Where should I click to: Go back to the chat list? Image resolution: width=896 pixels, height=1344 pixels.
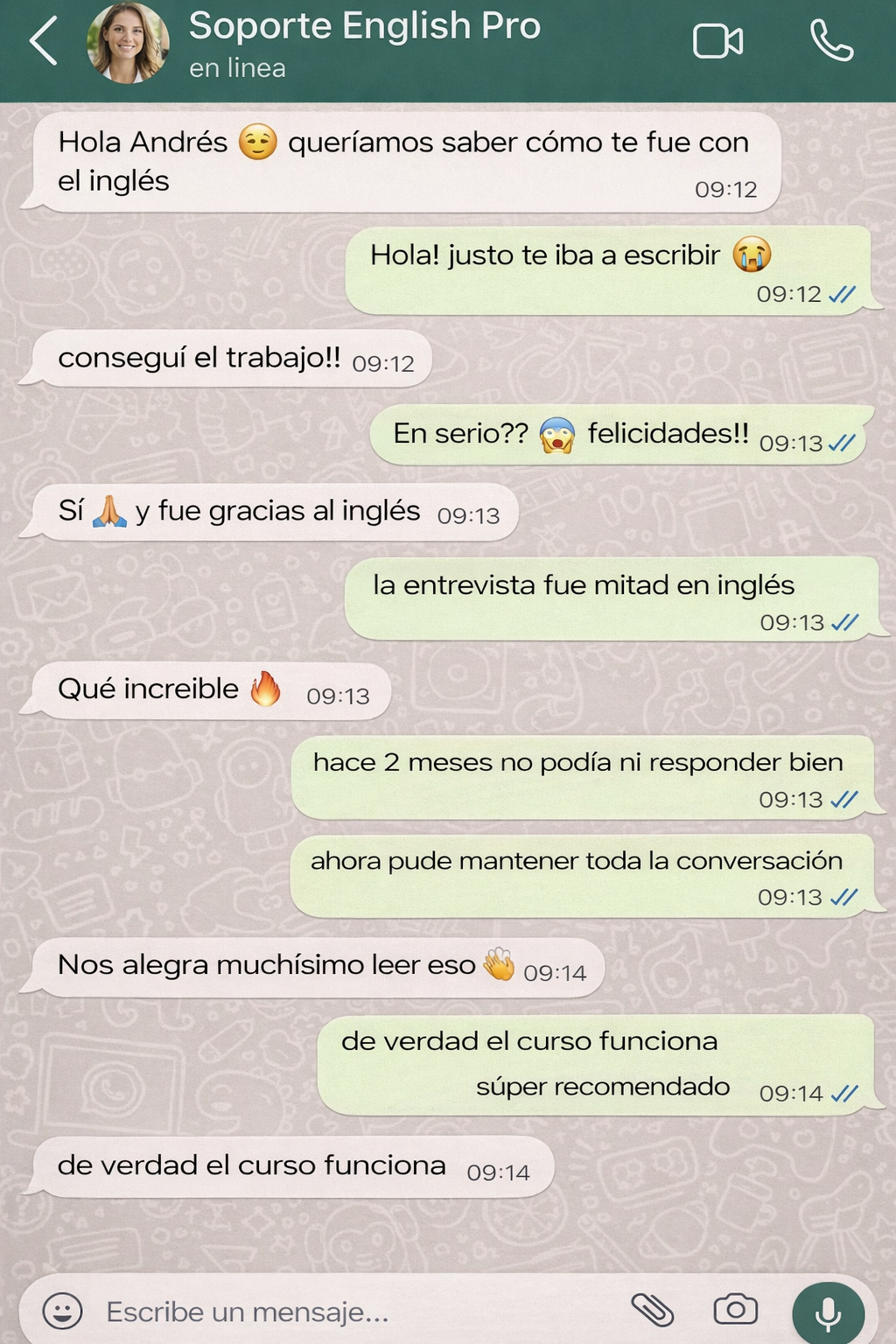(43, 41)
